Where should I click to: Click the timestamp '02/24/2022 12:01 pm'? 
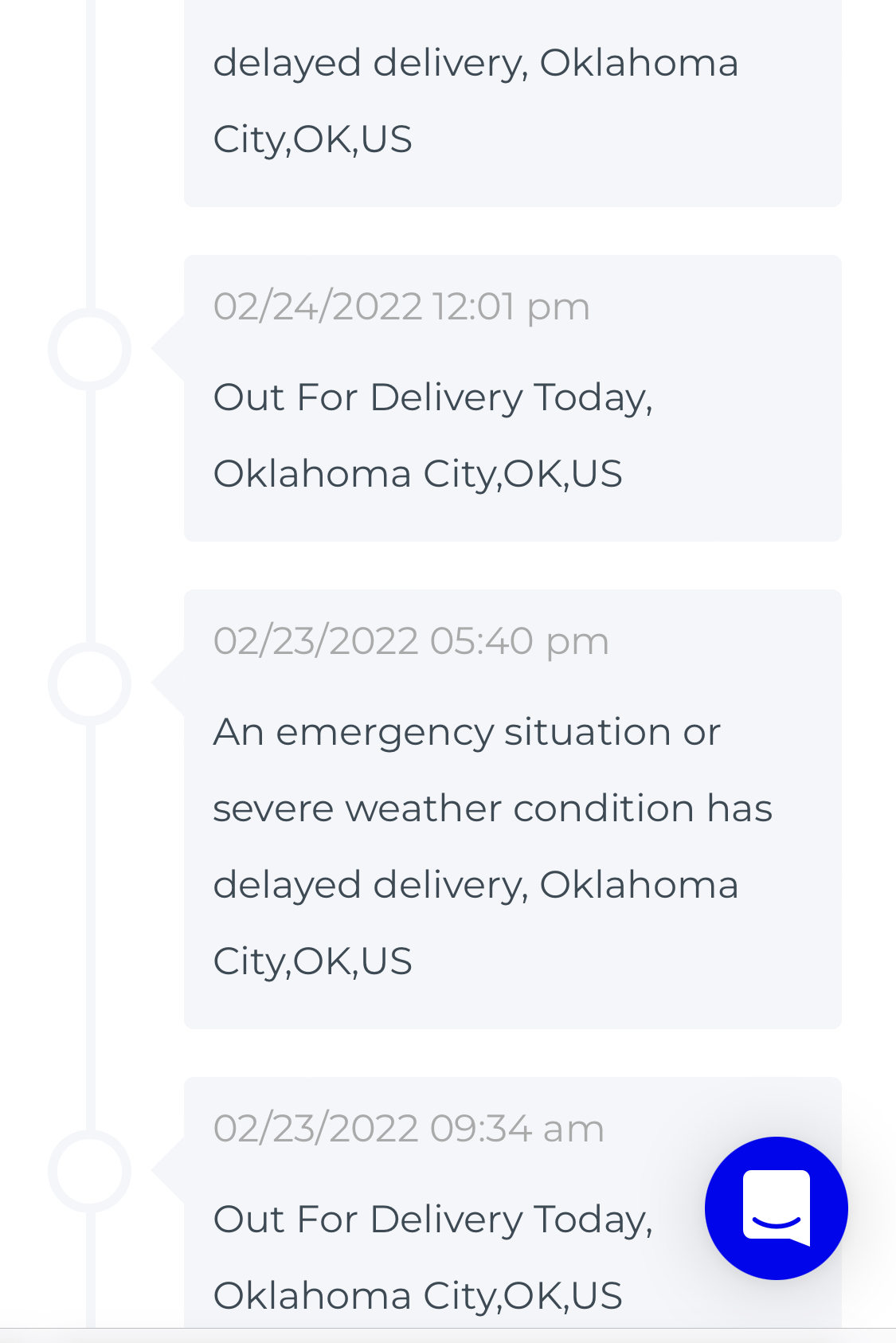pos(401,307)
